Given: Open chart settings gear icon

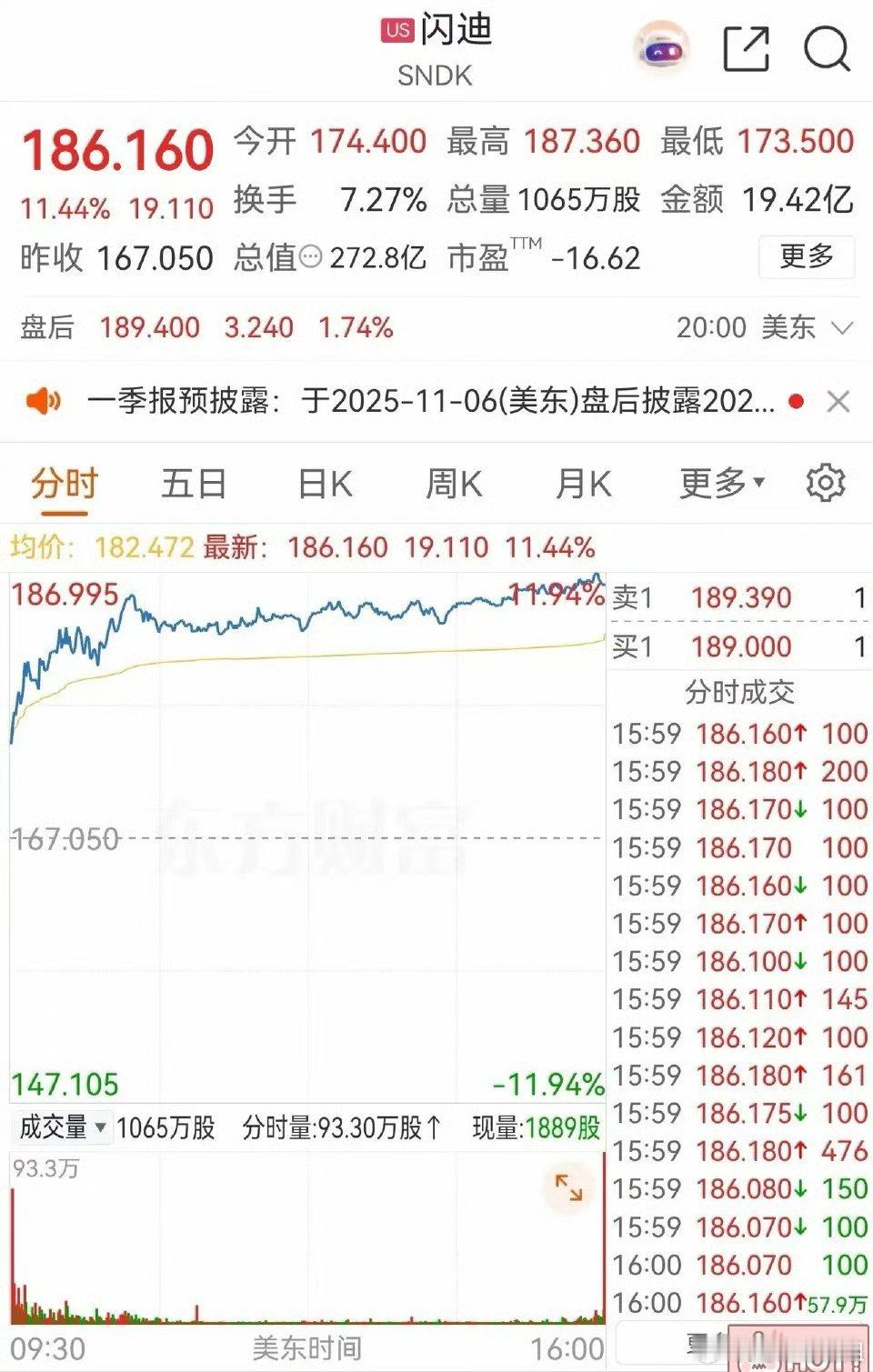Looking at the screenshot, I should tap(825, 483).
